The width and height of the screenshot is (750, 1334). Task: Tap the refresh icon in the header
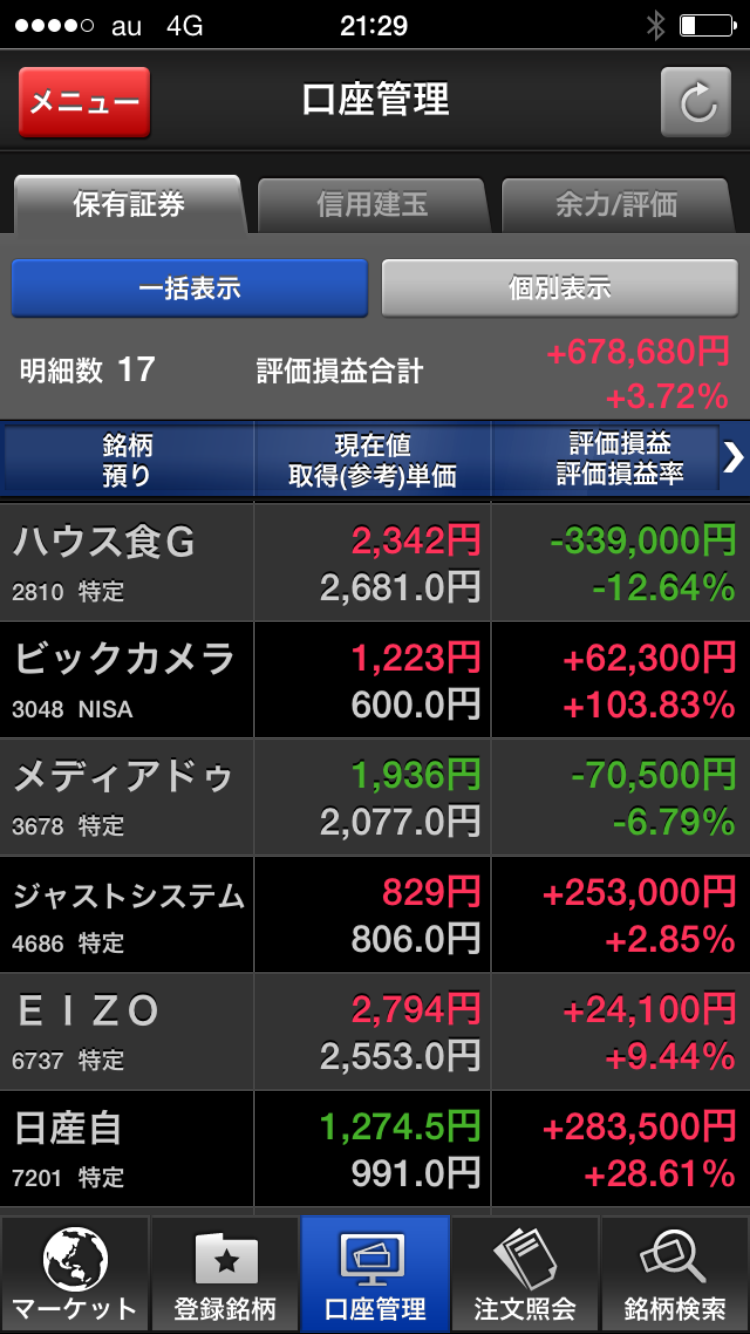point(697,101)
